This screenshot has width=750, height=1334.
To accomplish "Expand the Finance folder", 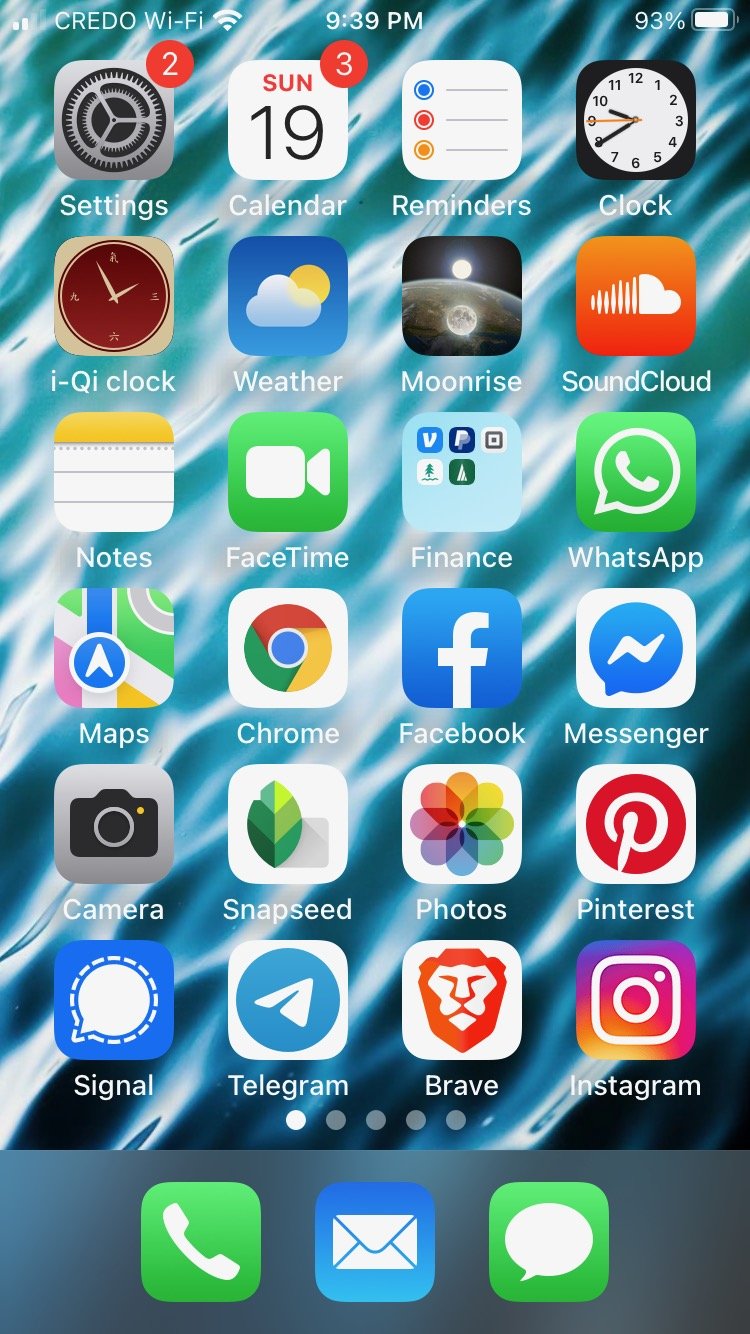I will coord(462,472).
